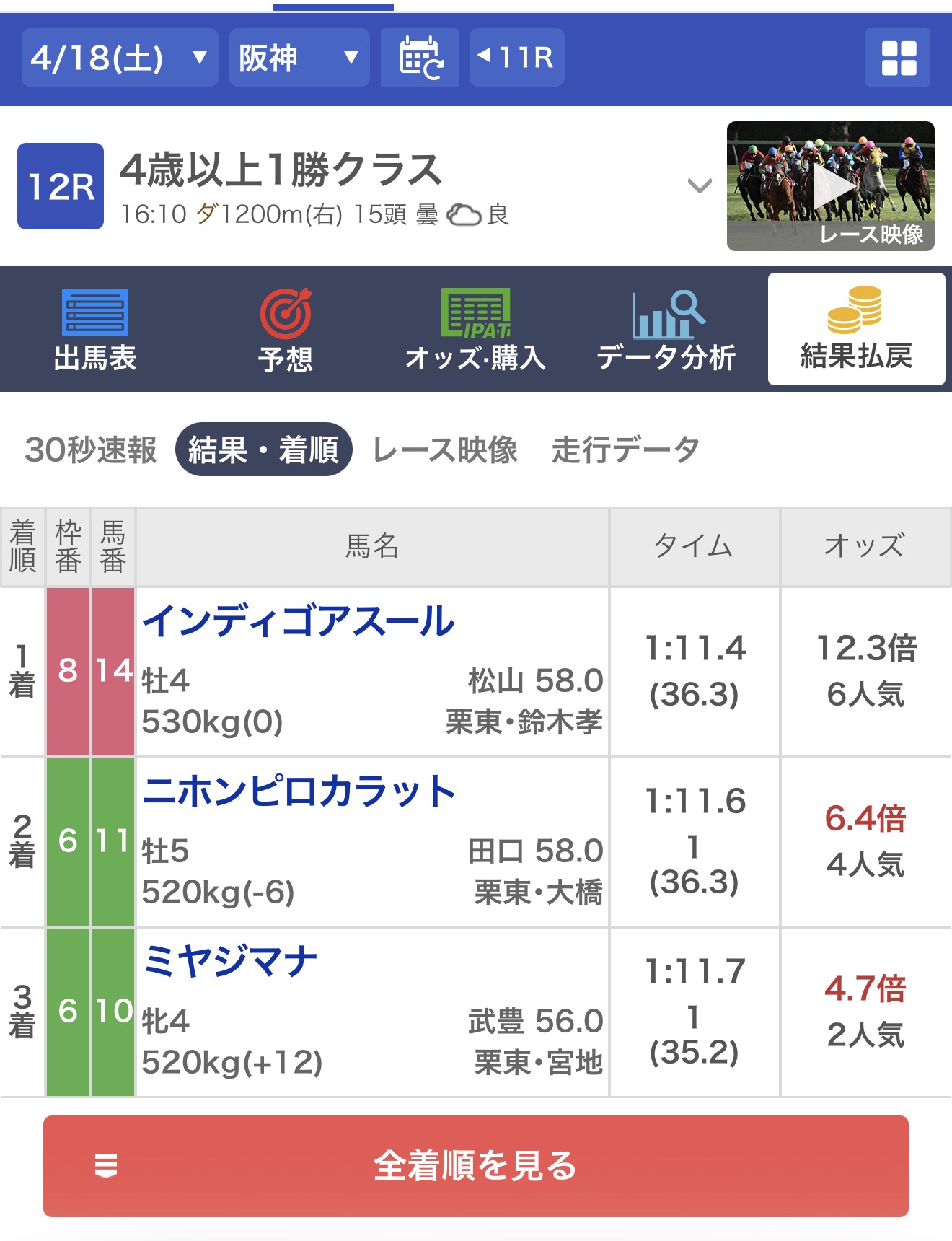Switch to the 予想 tab
This screenshot has height=1241, width=952.
coord(286,330)
